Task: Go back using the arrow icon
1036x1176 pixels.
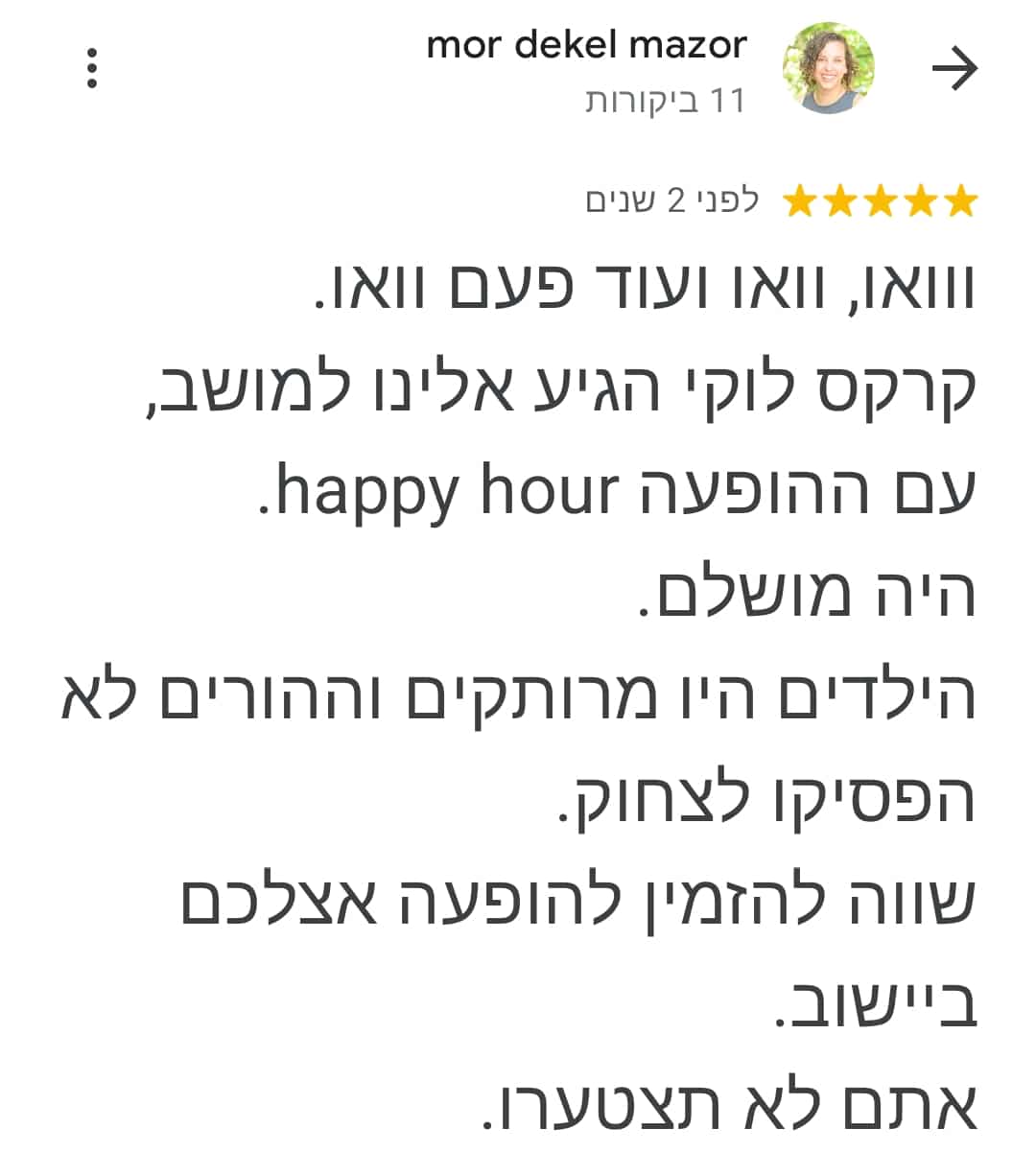Action: (954, 69)
